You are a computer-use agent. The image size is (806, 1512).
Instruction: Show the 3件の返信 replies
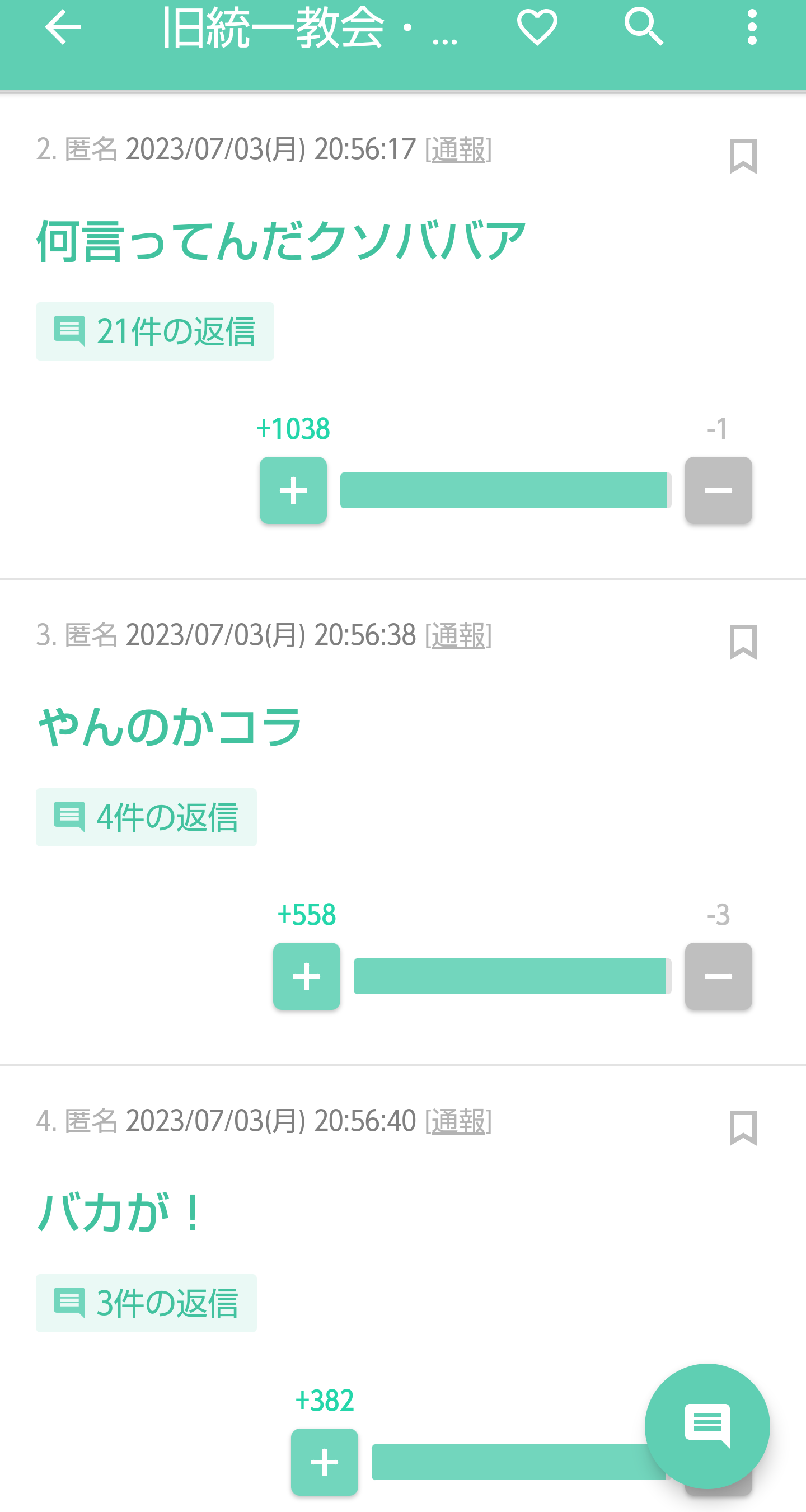point(146,1304)
